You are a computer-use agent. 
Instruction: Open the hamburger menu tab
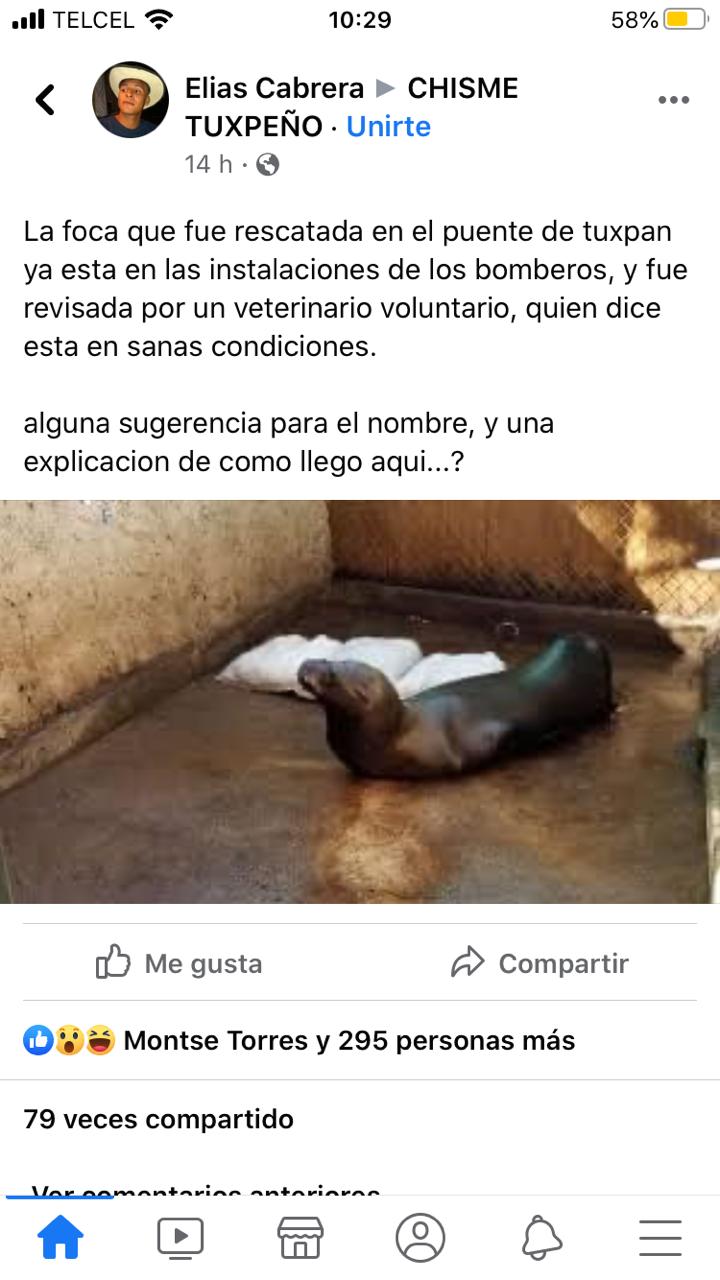[660, 1239]
